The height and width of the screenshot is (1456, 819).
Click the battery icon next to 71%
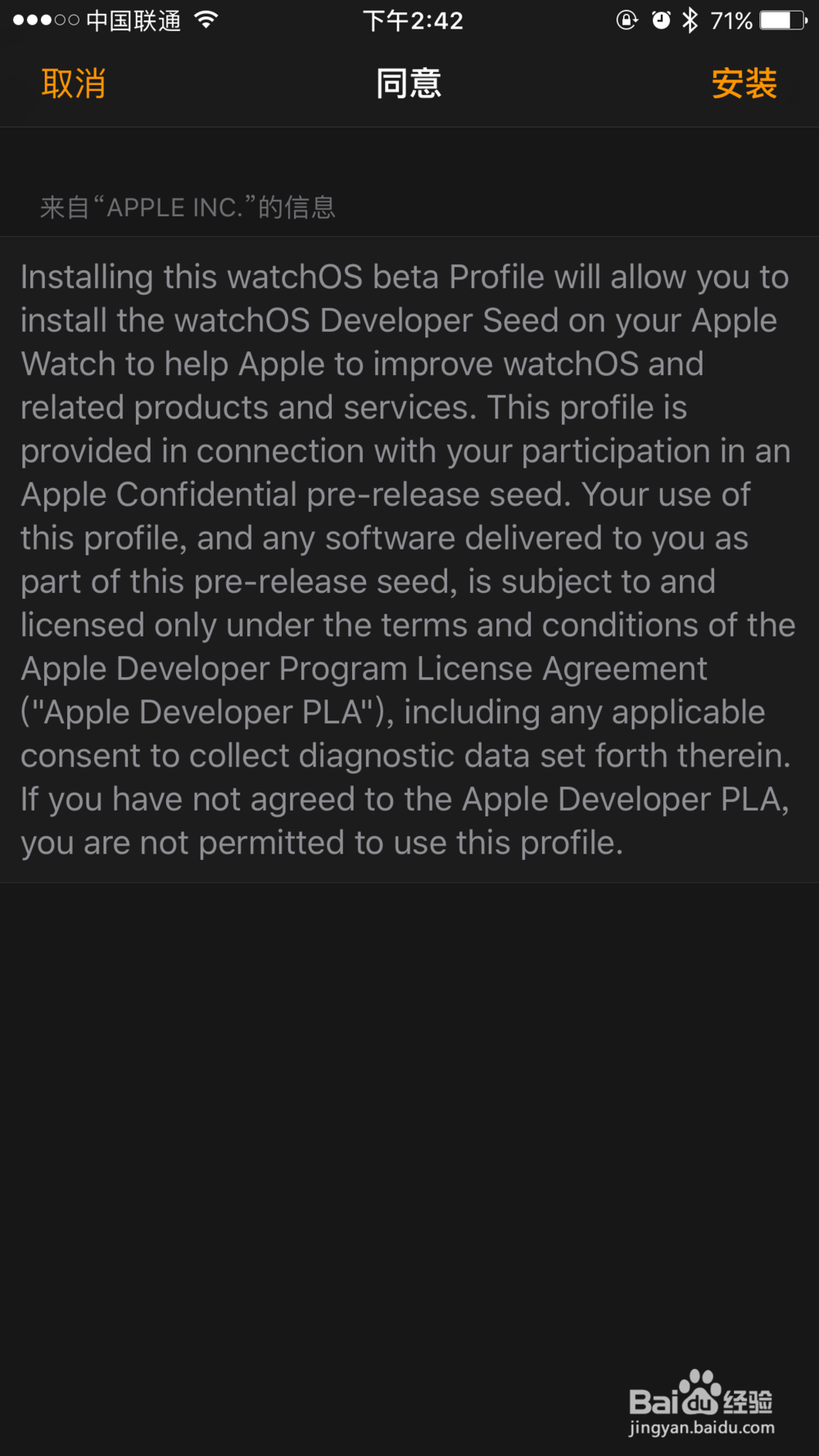784,20
